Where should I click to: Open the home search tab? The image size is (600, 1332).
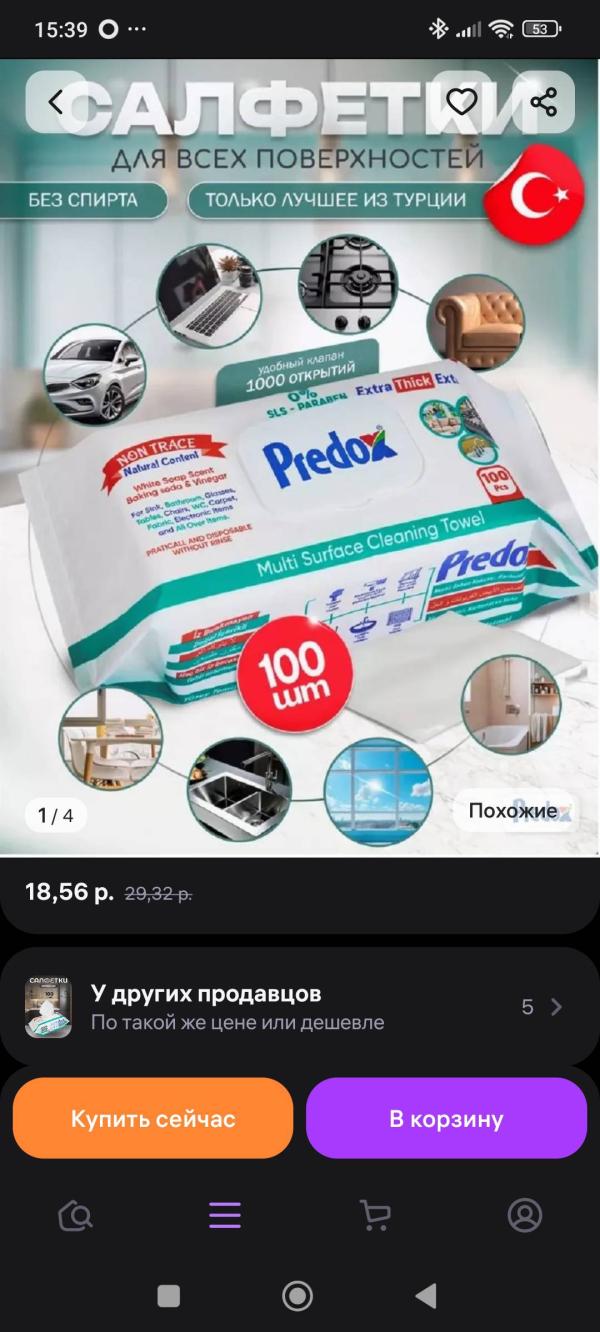click(75, 1215)
